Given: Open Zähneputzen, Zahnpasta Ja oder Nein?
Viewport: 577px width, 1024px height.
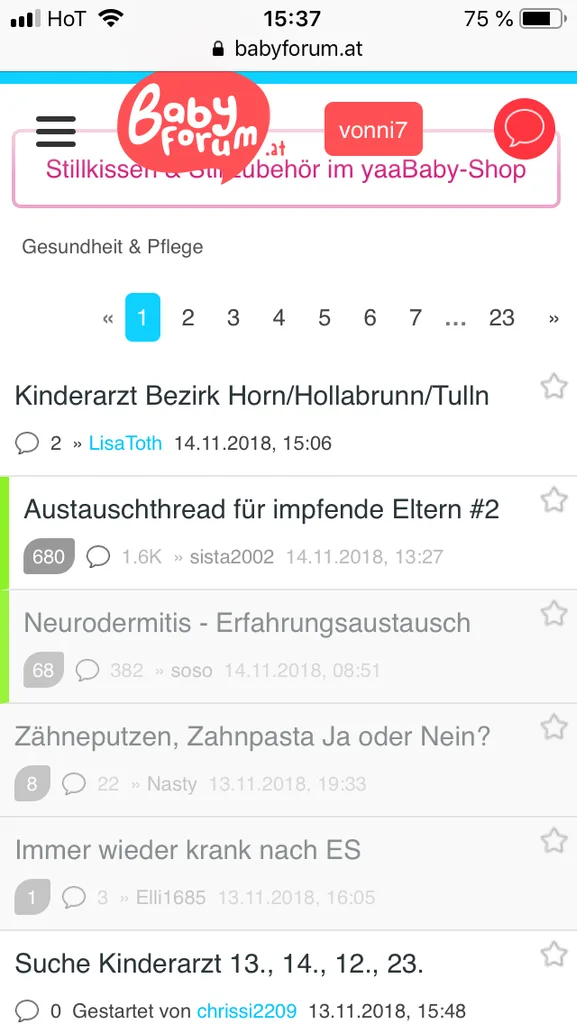Looking at the screenshot, I should click(x=252, y=737).
